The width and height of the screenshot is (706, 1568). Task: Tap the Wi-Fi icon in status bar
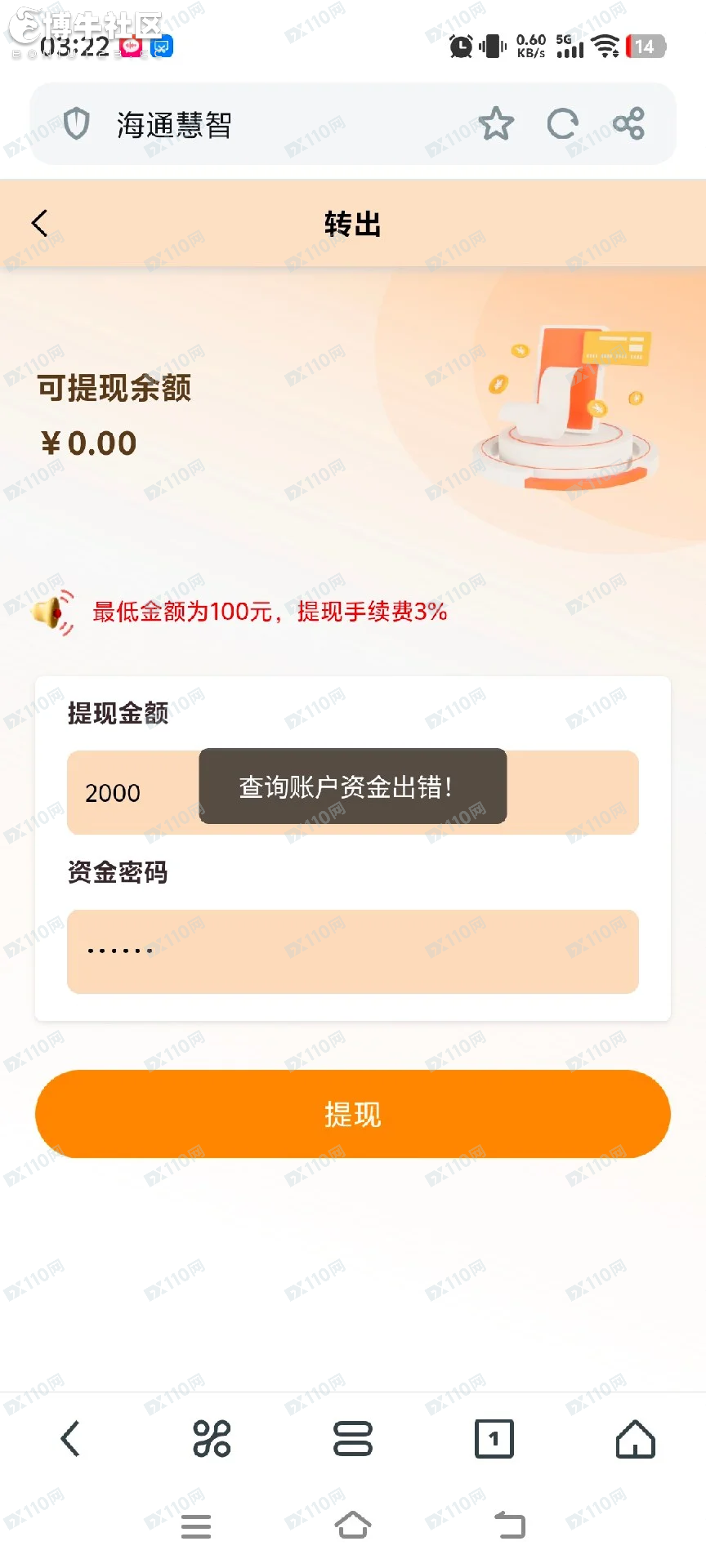(x=605, y=47)
